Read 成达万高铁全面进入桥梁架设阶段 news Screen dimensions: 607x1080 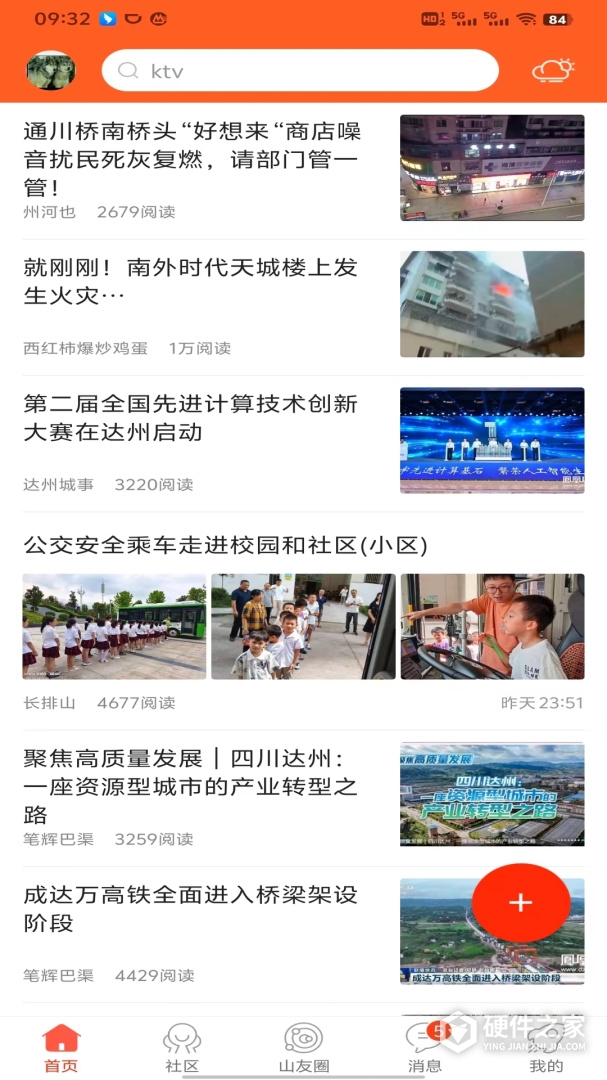pyautogui.click(x=190, y=909)
